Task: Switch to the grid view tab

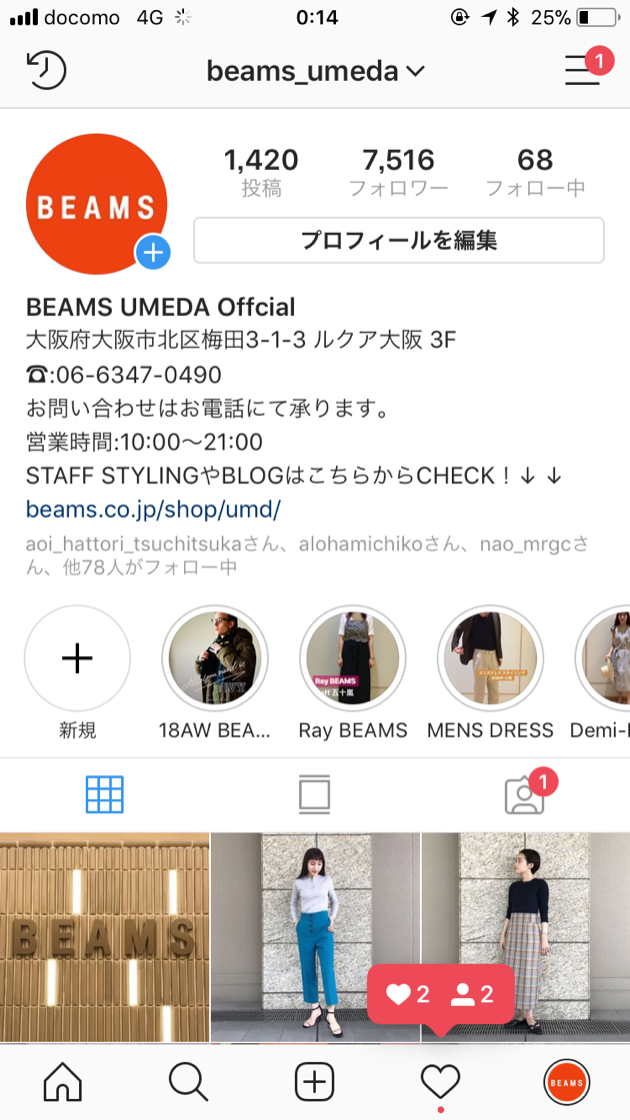Action: pos(105,794)
